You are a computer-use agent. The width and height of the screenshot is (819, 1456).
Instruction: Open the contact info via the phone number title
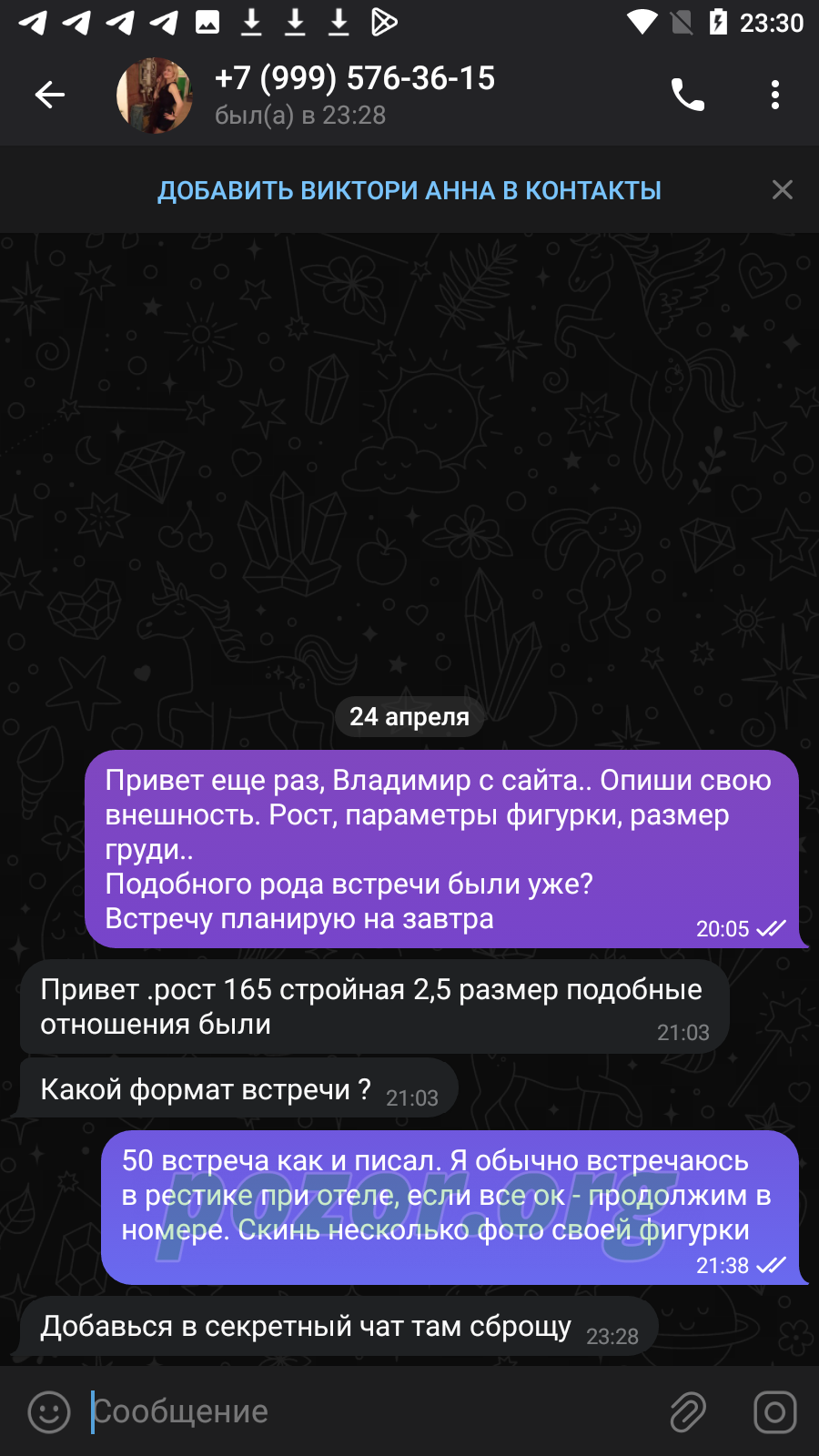coord(355,78)
